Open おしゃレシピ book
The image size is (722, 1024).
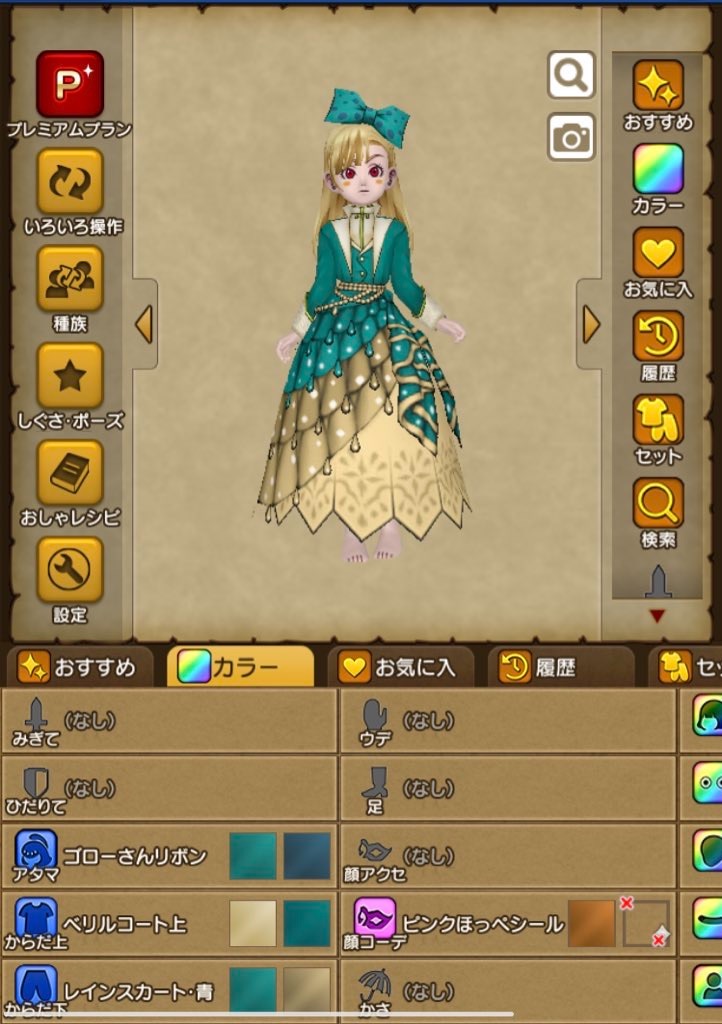[70, 473]
